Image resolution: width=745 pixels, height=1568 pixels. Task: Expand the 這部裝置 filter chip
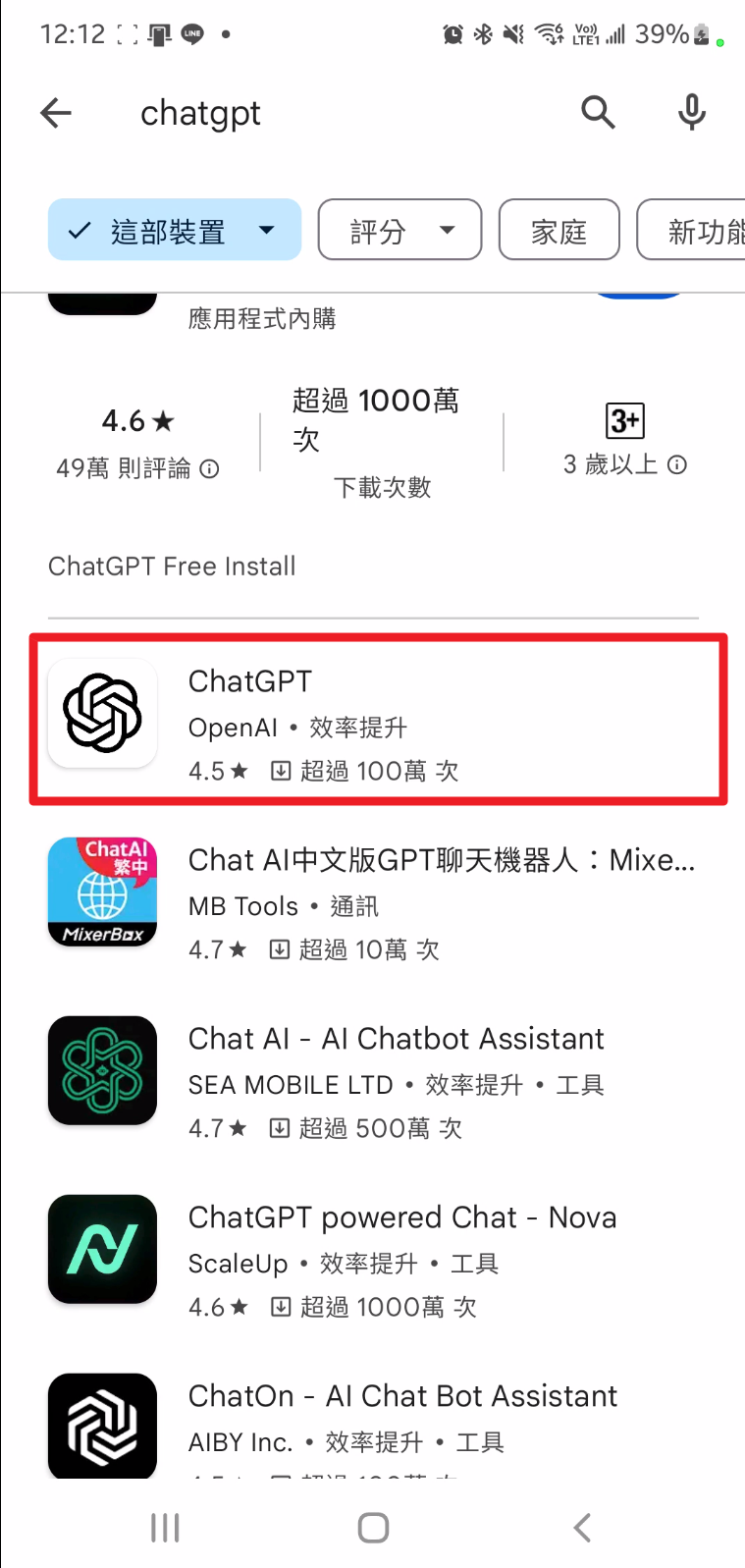point(174,231)
